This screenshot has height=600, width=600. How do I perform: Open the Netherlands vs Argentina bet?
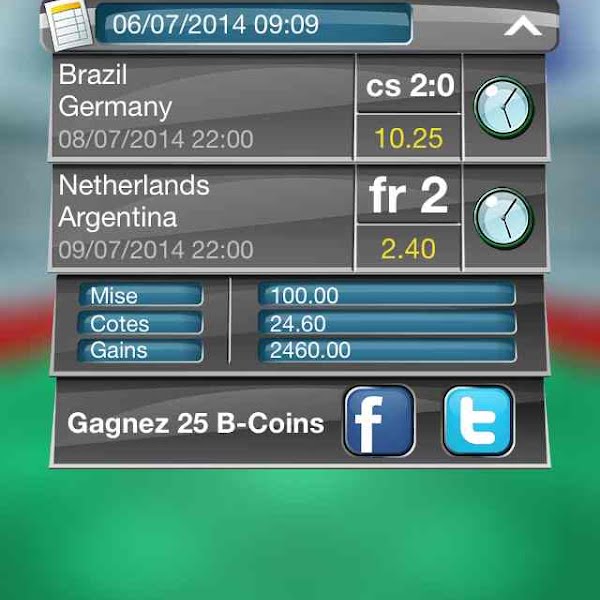click(x=200, y=216)
